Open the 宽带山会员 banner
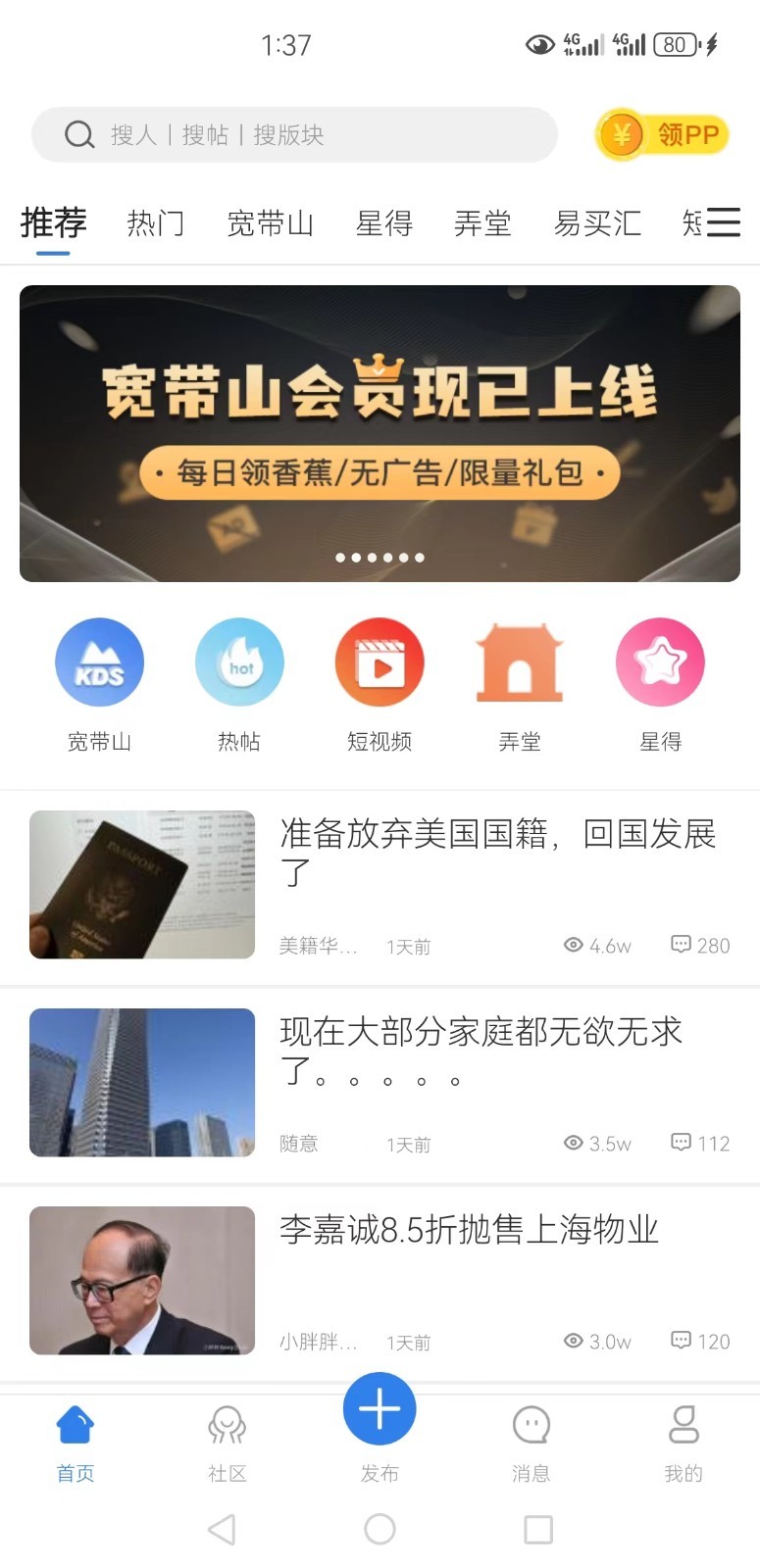The height and width of the screenshot is (1568, 760). click(380, 433)
